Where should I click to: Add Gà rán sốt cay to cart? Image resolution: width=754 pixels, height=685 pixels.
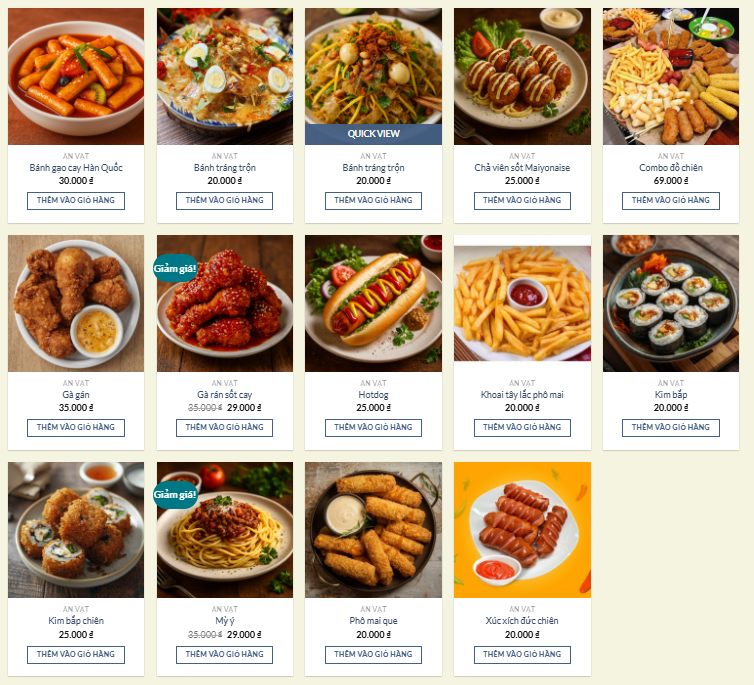224,428
